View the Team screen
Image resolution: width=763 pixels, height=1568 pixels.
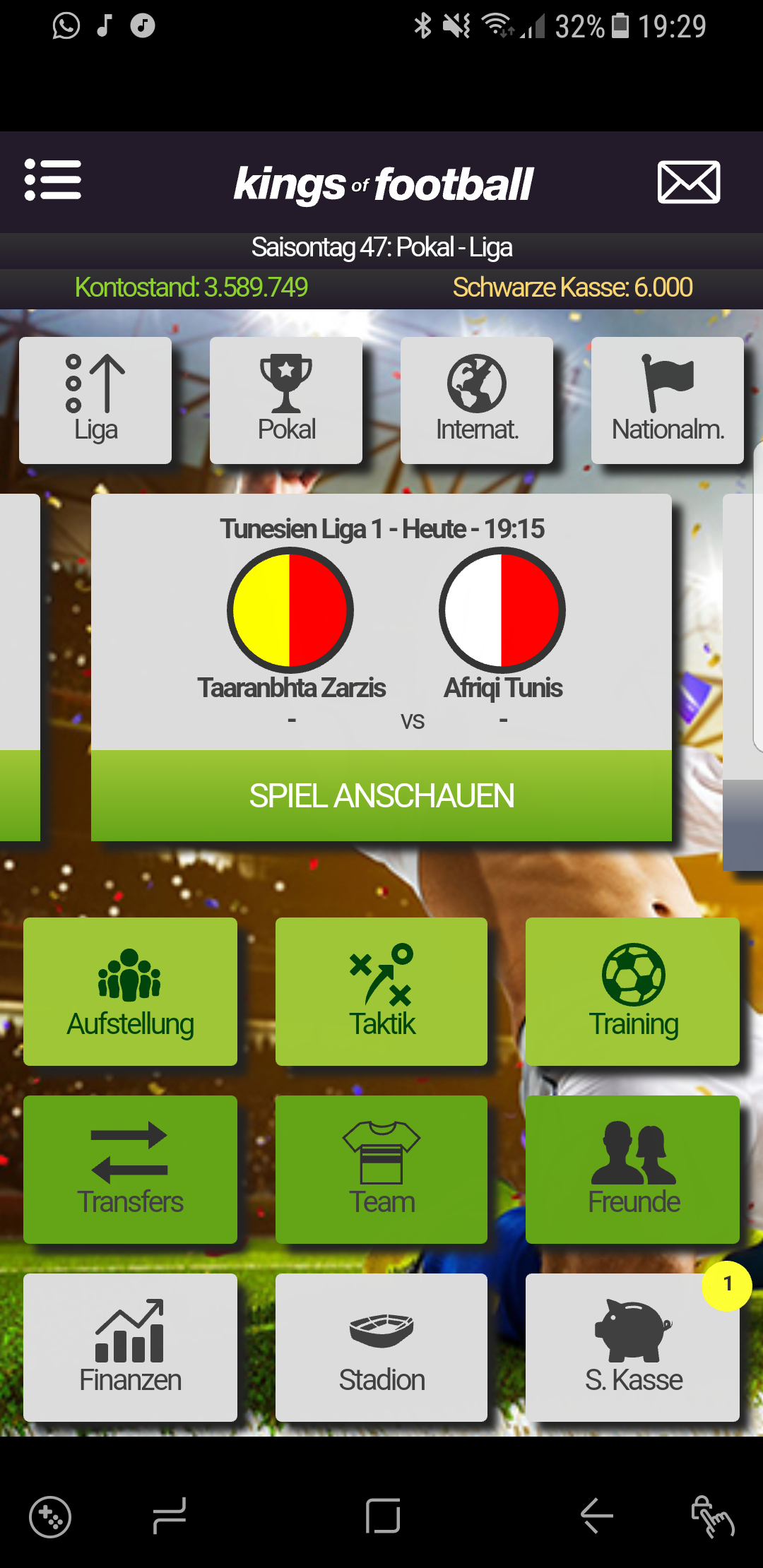coord(381,1170)
